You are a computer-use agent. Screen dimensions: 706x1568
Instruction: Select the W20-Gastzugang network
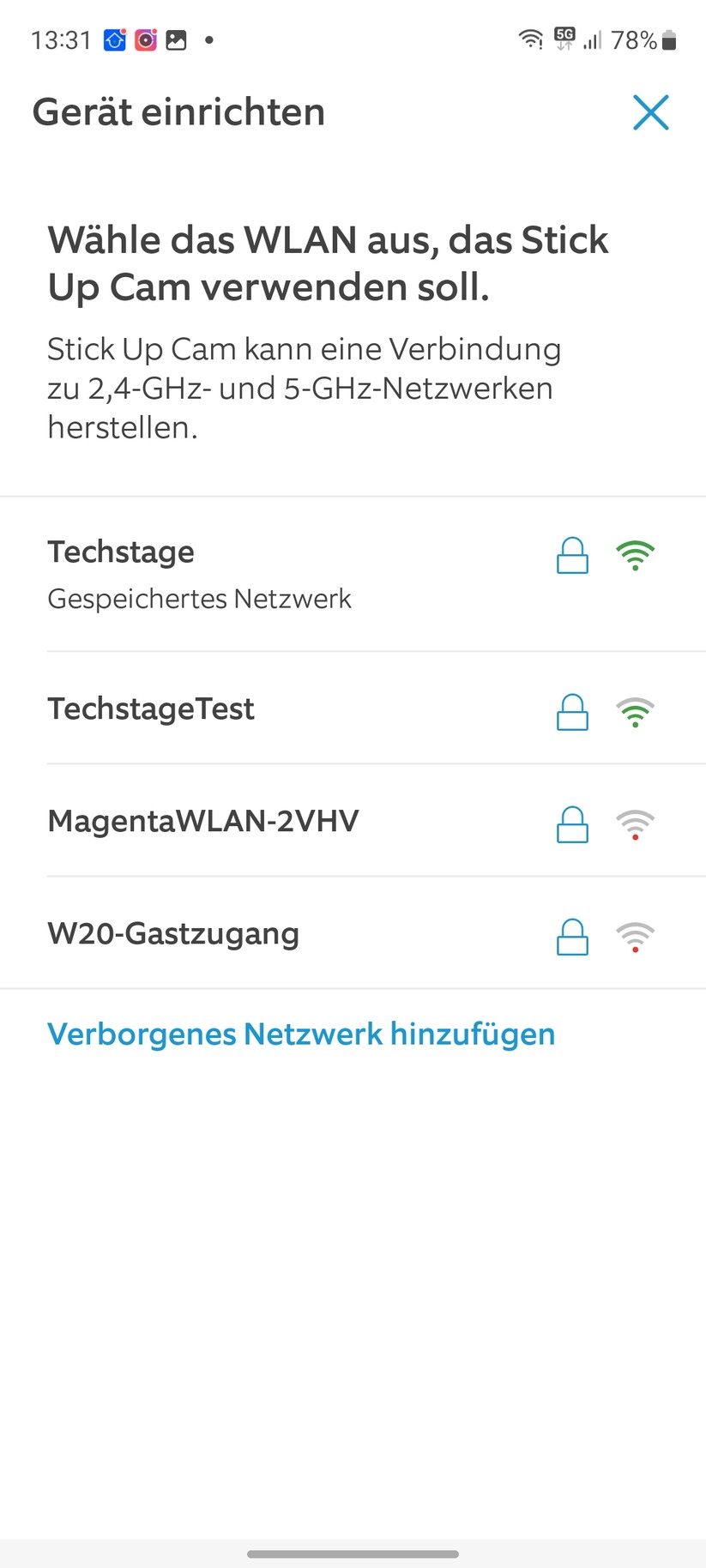[x=257, y=935]
